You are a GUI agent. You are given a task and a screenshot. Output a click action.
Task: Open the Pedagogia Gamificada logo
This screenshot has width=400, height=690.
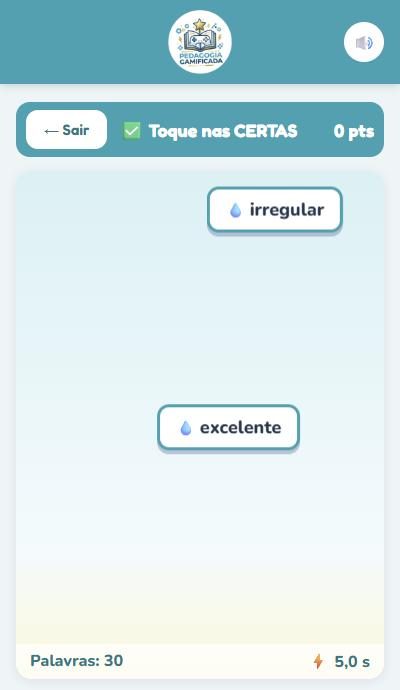pos(200,42)
